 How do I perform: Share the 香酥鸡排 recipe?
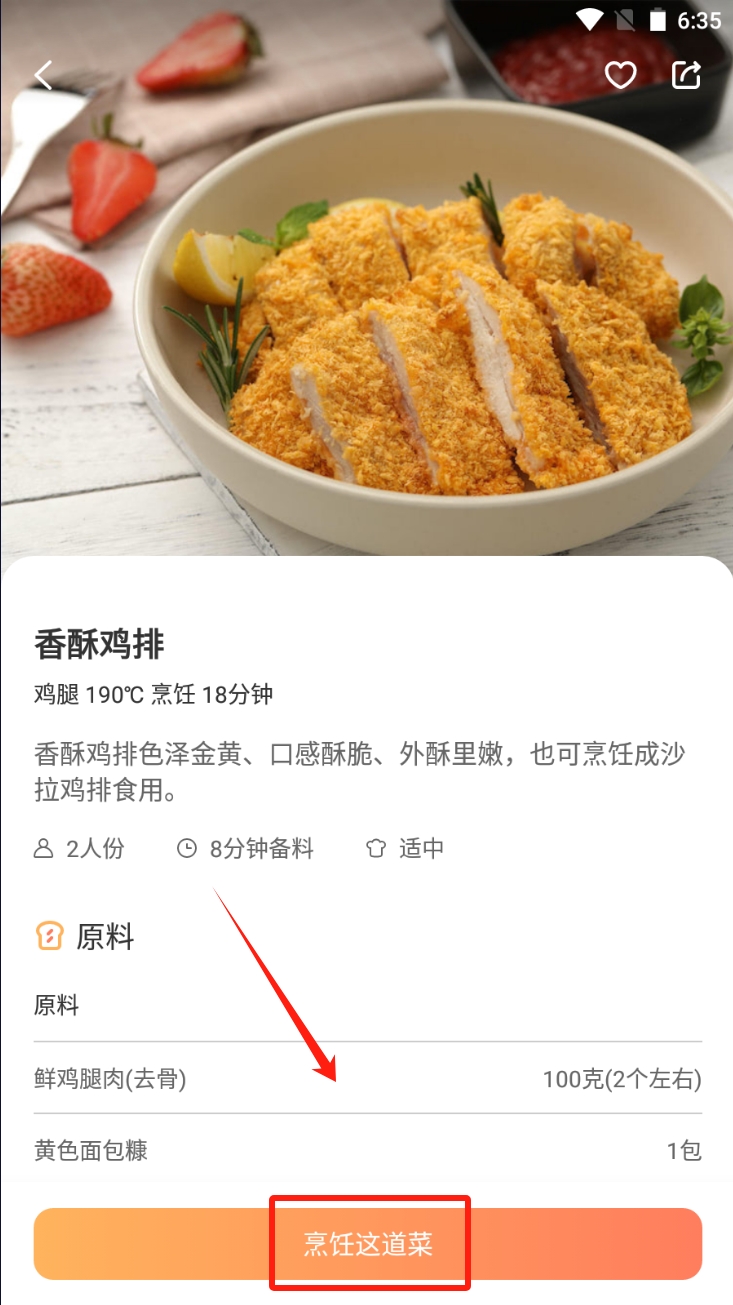pyautogui.click(x=687, y=75)
